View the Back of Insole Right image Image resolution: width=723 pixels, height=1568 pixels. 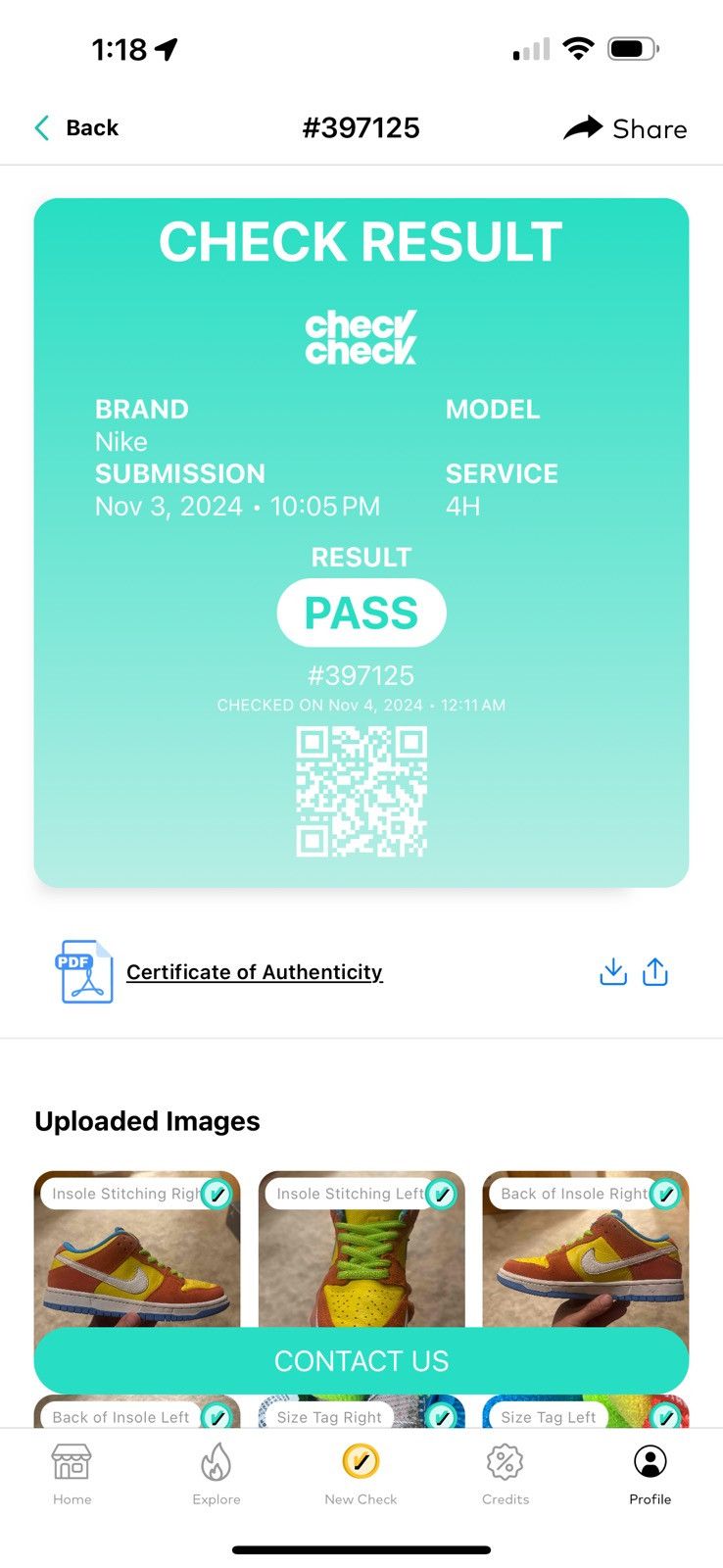[586, 1249]
